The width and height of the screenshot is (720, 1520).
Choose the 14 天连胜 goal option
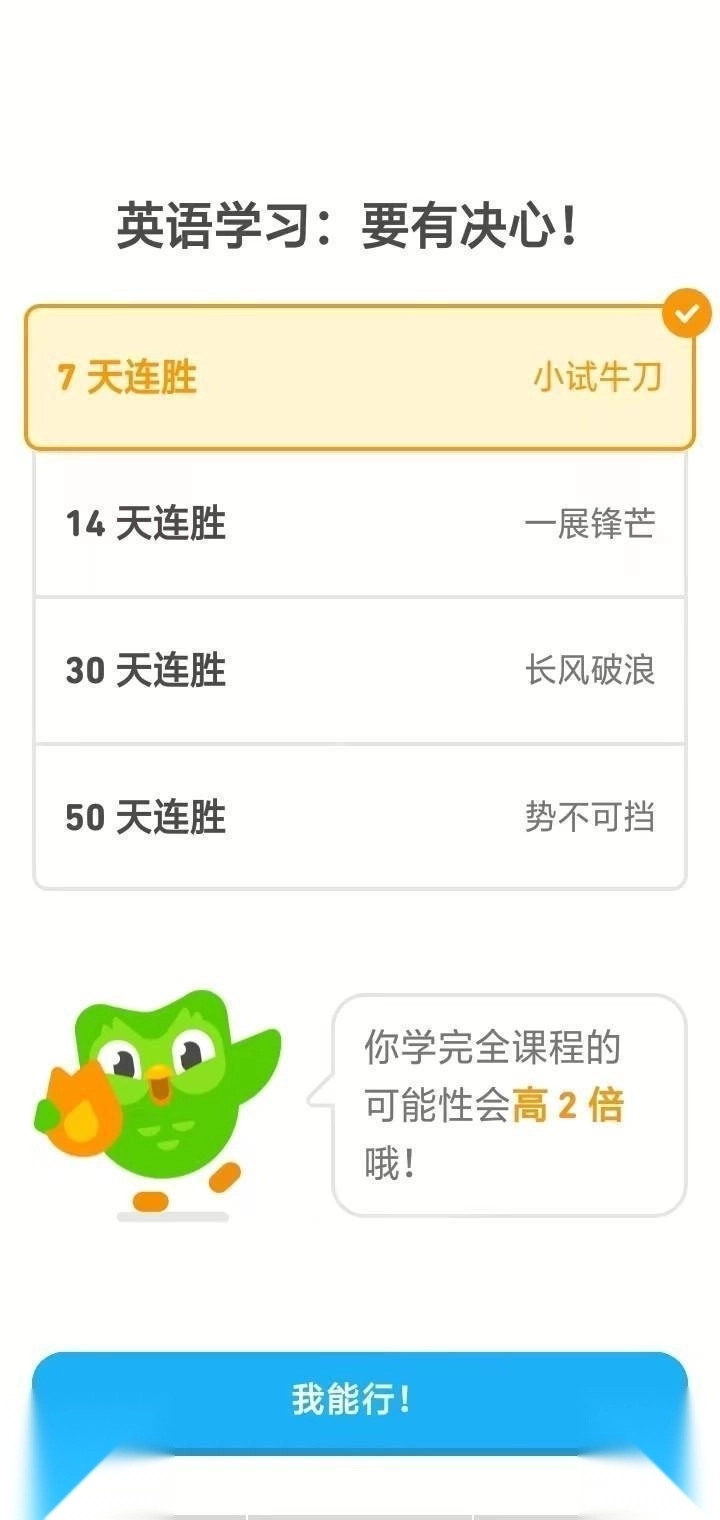360,524
